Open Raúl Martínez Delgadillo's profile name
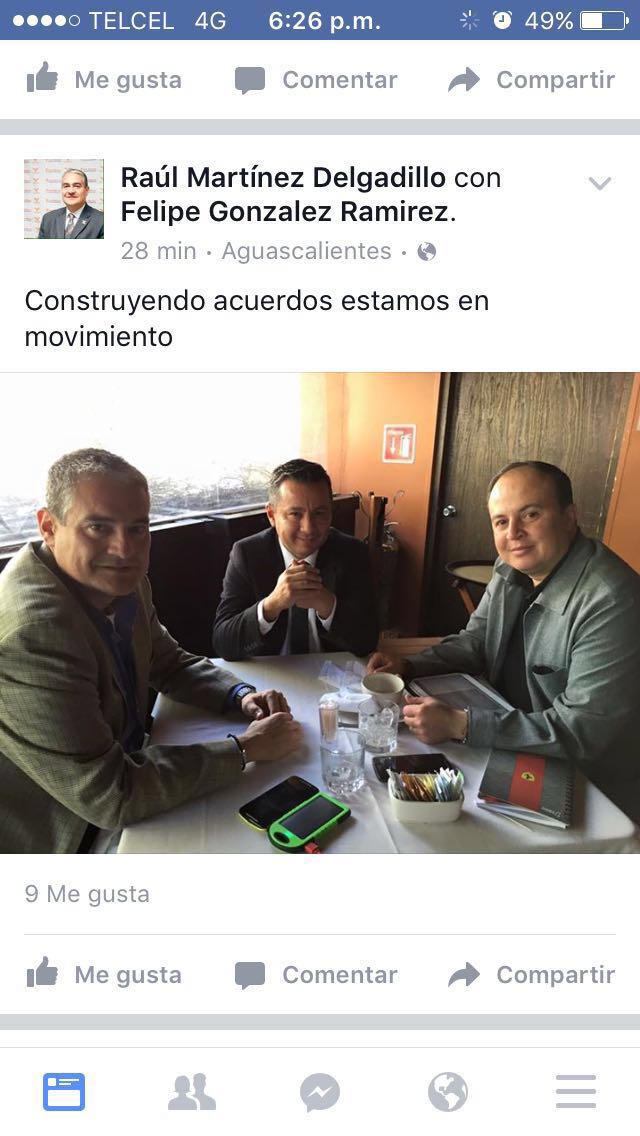 [x=282, y=178]
